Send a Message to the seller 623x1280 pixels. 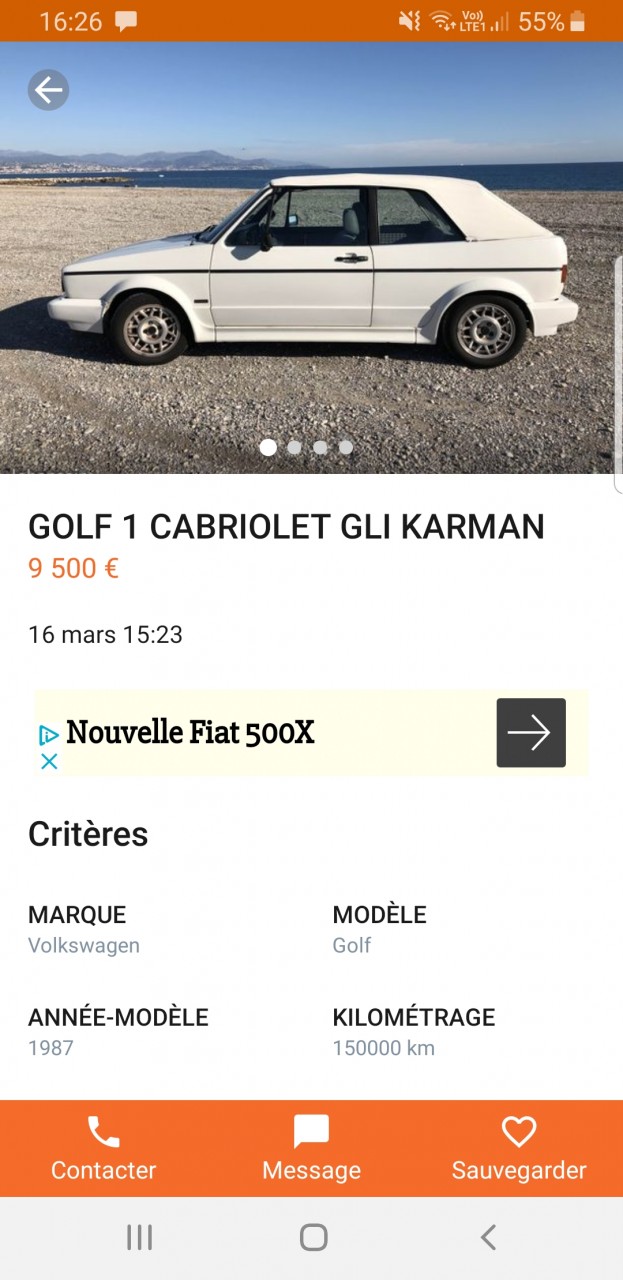311,1149
